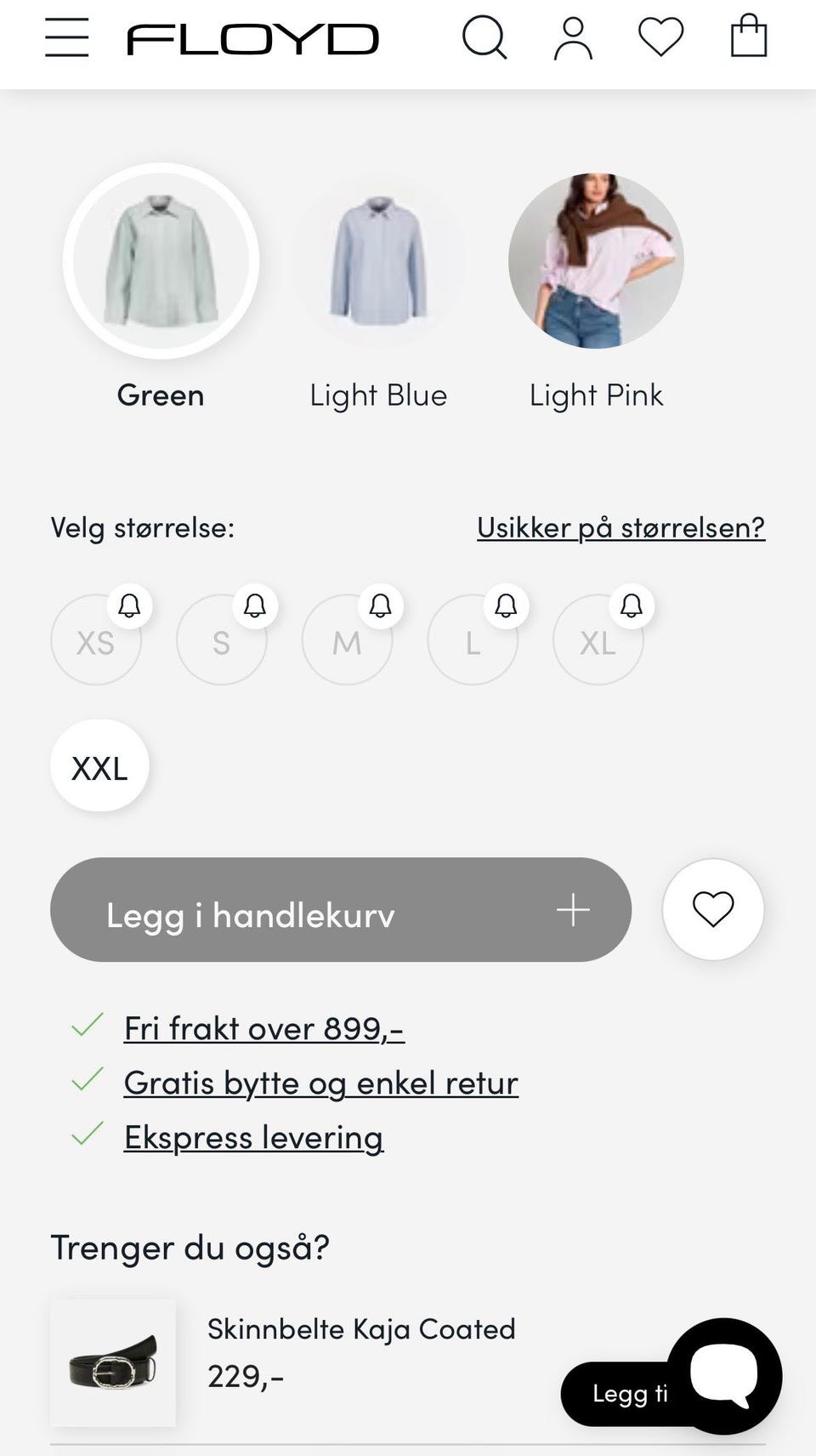Open the hamburger menu
This screenshot has width=816, height=1456.
(x=67, y=38)
